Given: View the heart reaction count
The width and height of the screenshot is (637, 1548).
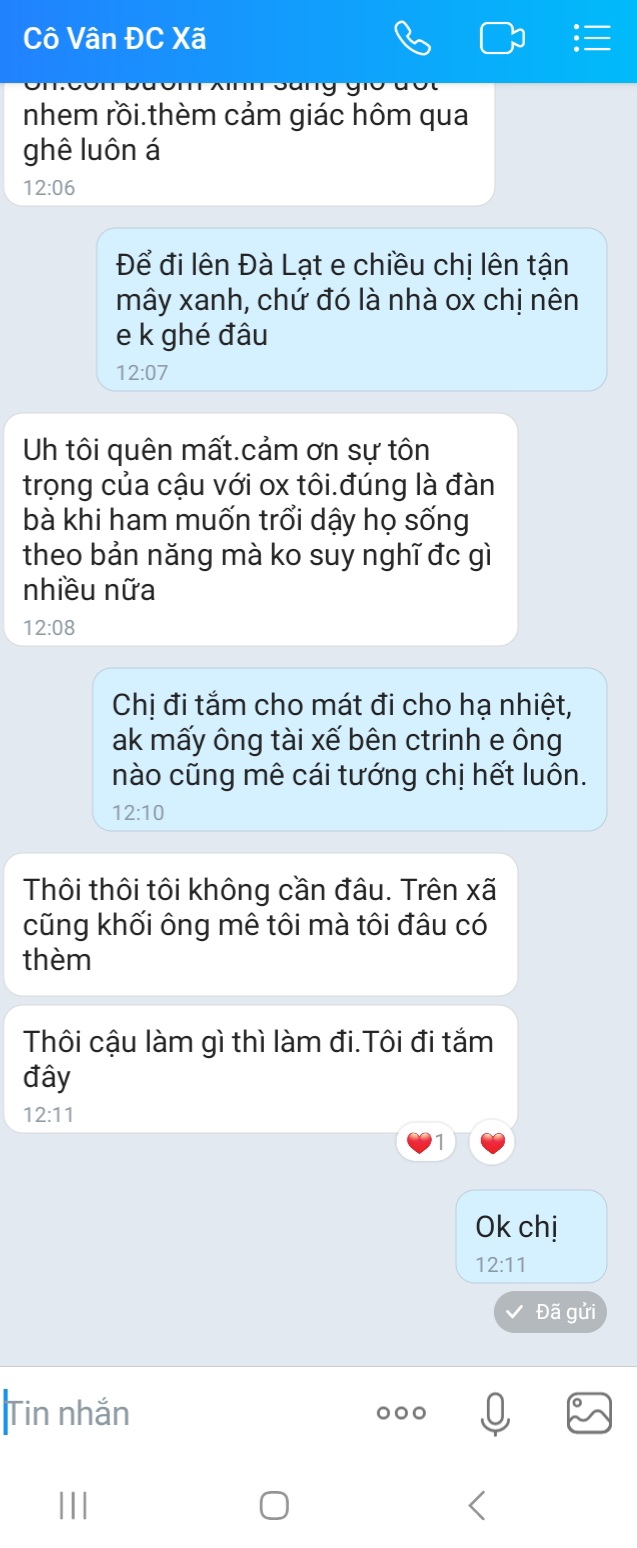Looking at the screenshot, I should 426,1142.
